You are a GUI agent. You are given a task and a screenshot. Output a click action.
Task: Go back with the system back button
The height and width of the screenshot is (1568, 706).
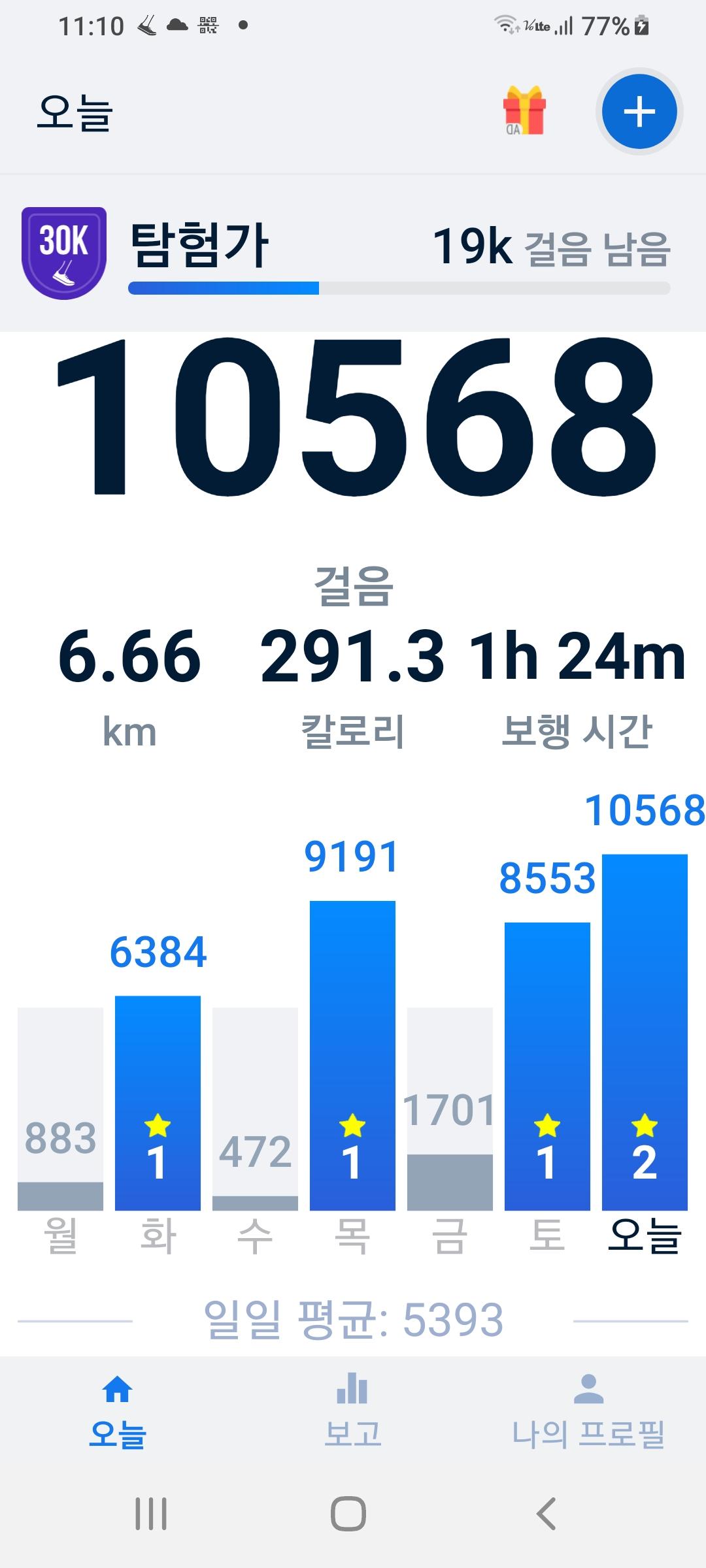click(x=546, y=1514)
